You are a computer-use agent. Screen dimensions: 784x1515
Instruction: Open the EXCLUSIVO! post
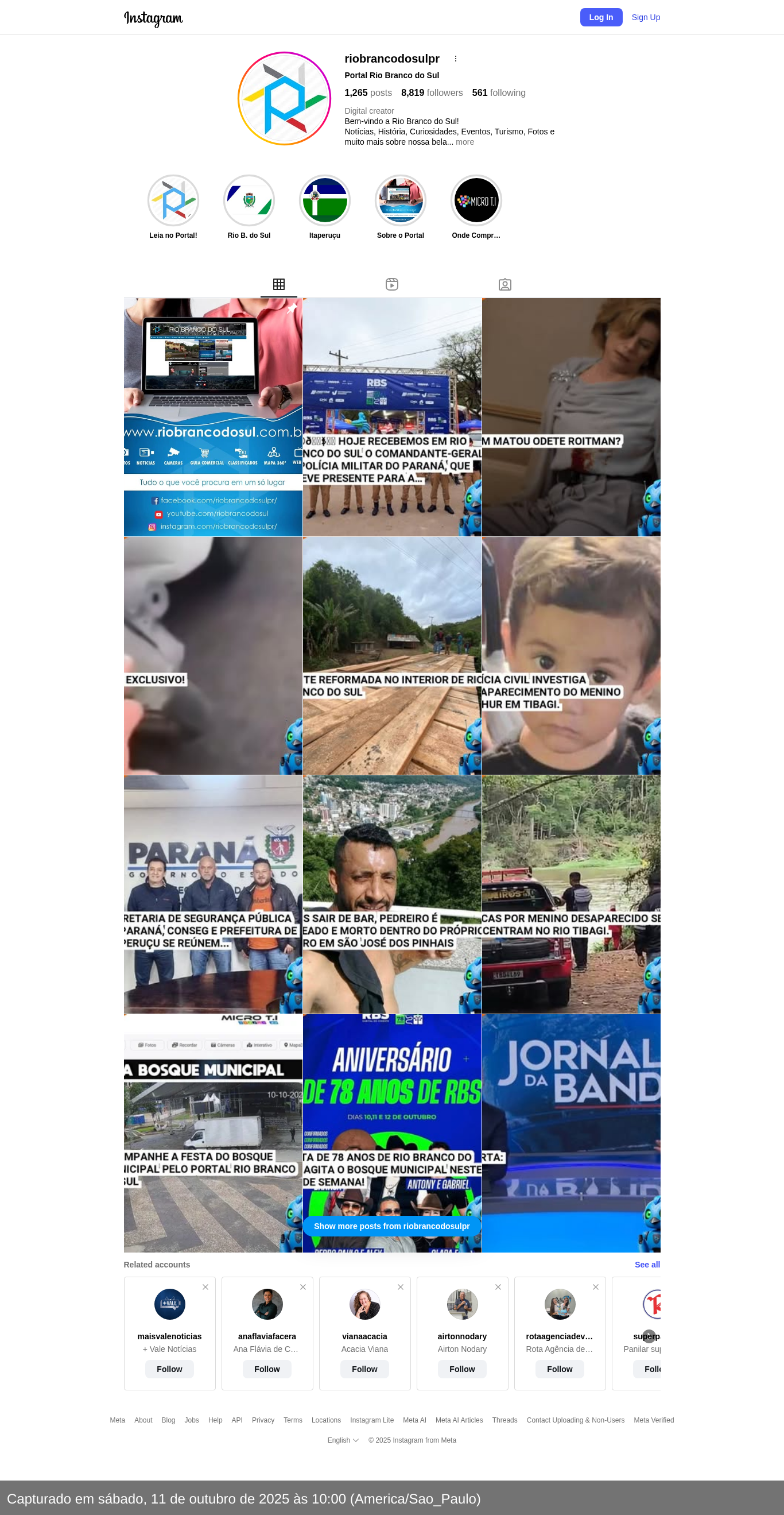pos(213,655)
